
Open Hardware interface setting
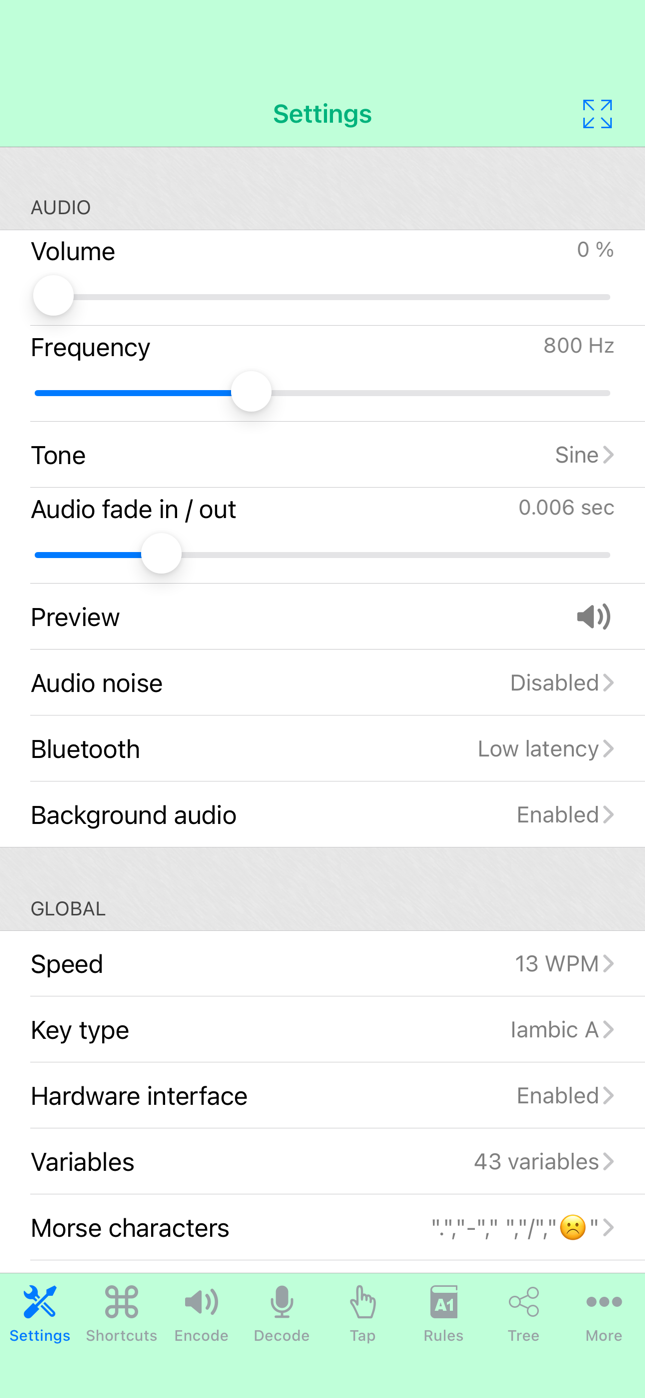[x=322, y=1096]
